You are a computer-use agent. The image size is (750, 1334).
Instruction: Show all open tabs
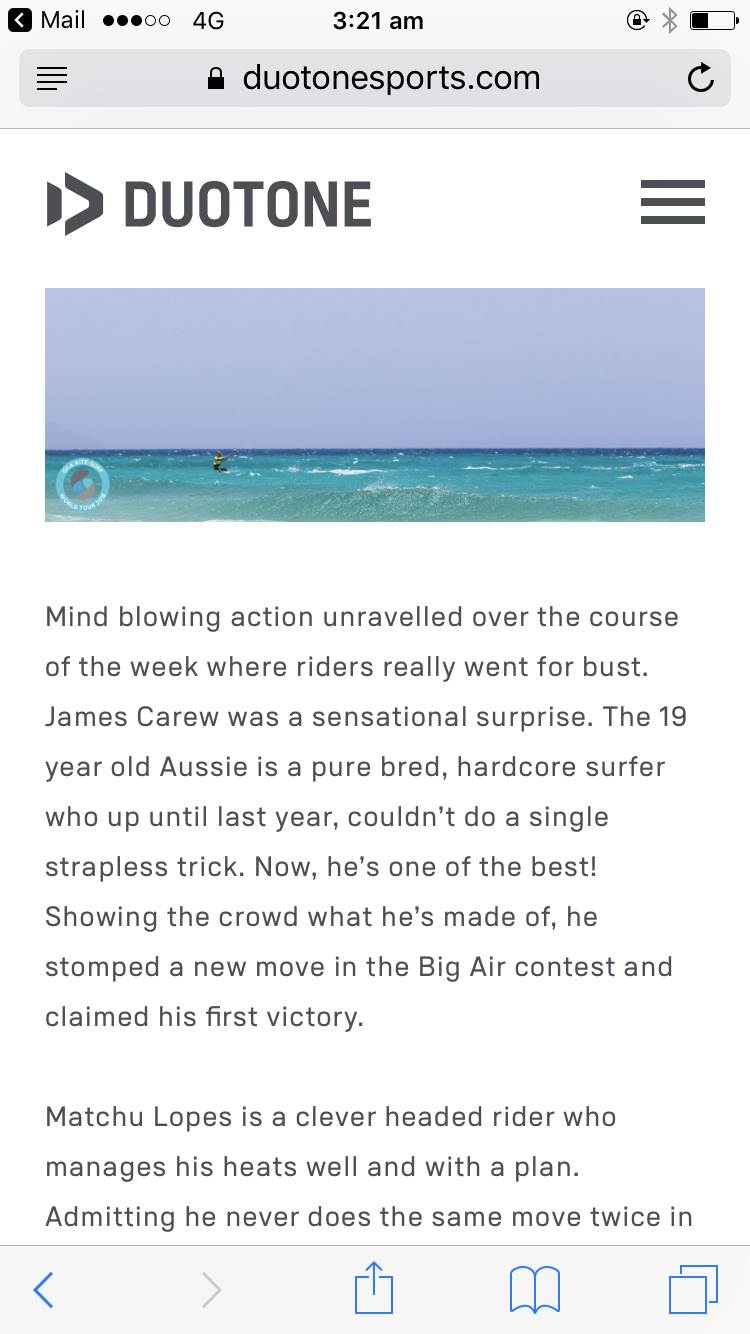pos(692,1290)
